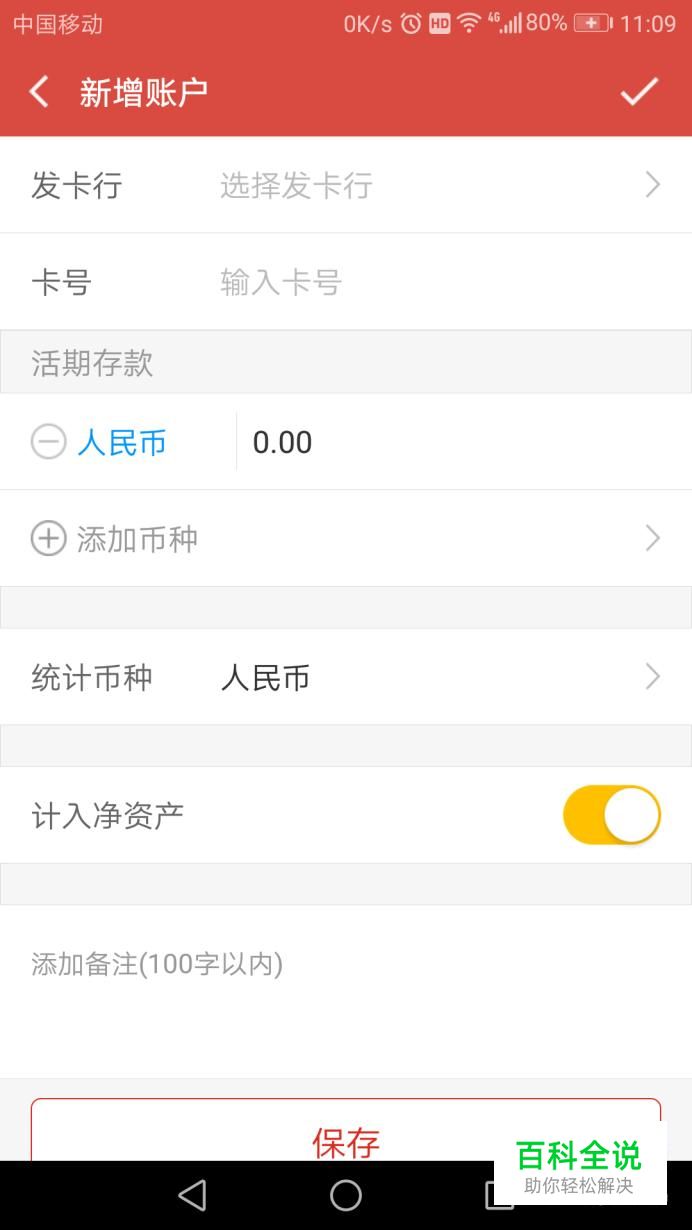Confirm with the checkmark icon
Image resolution: width=692 pixels, height=1230 pixels.
pyautogui.click(x=639, y=92)
